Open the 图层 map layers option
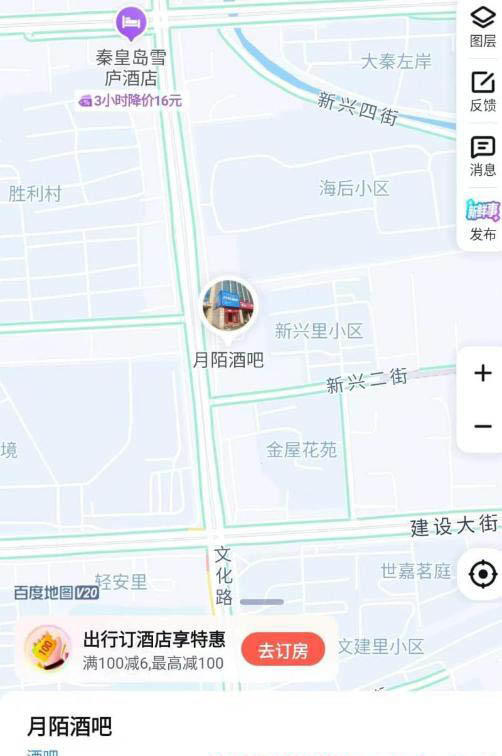This screenshot has width=502, height=756. pos(482,27)
